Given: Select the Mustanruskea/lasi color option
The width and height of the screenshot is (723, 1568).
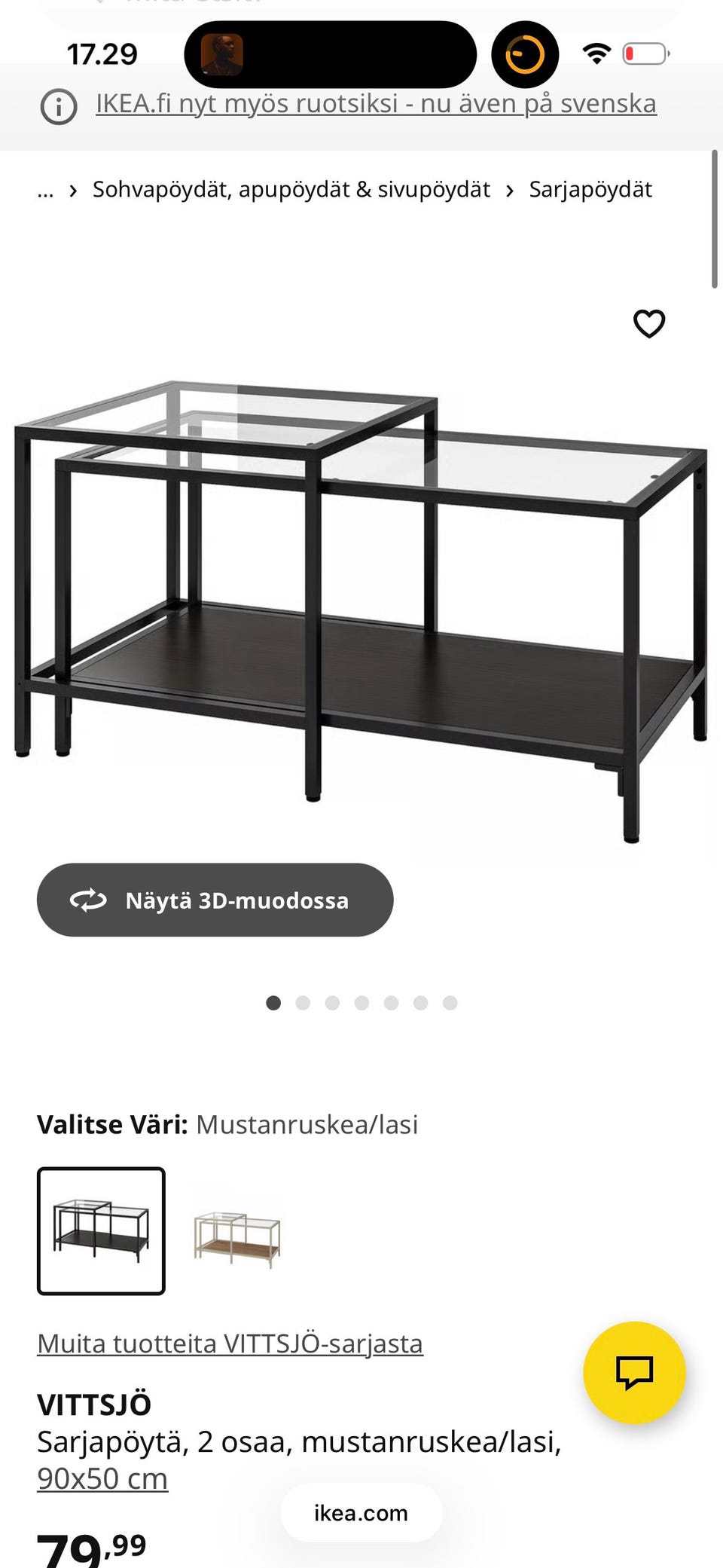Looking at the screenshot, I should click(101, 1231).
